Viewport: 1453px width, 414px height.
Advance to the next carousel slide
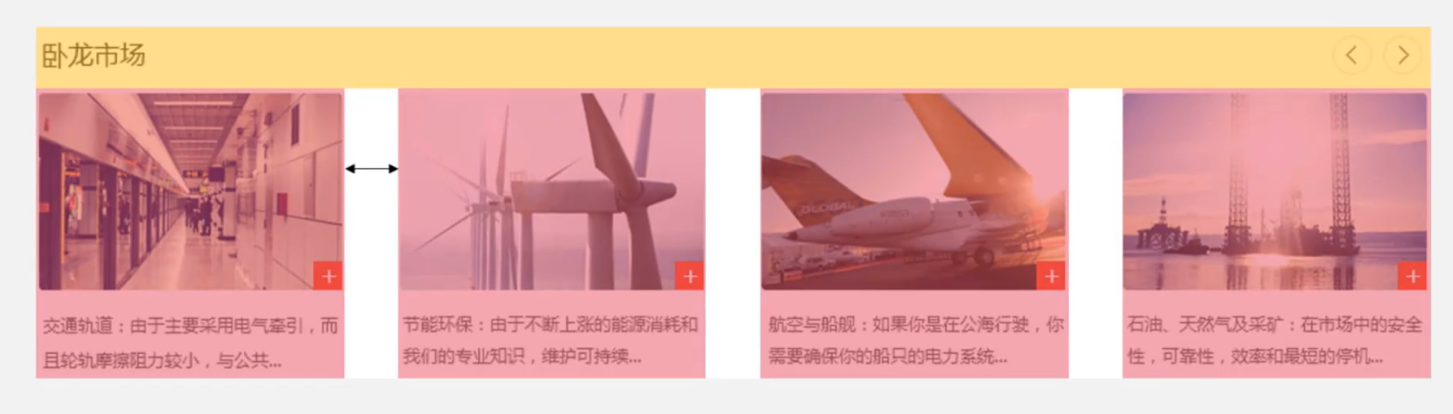tap(1402, 55)
